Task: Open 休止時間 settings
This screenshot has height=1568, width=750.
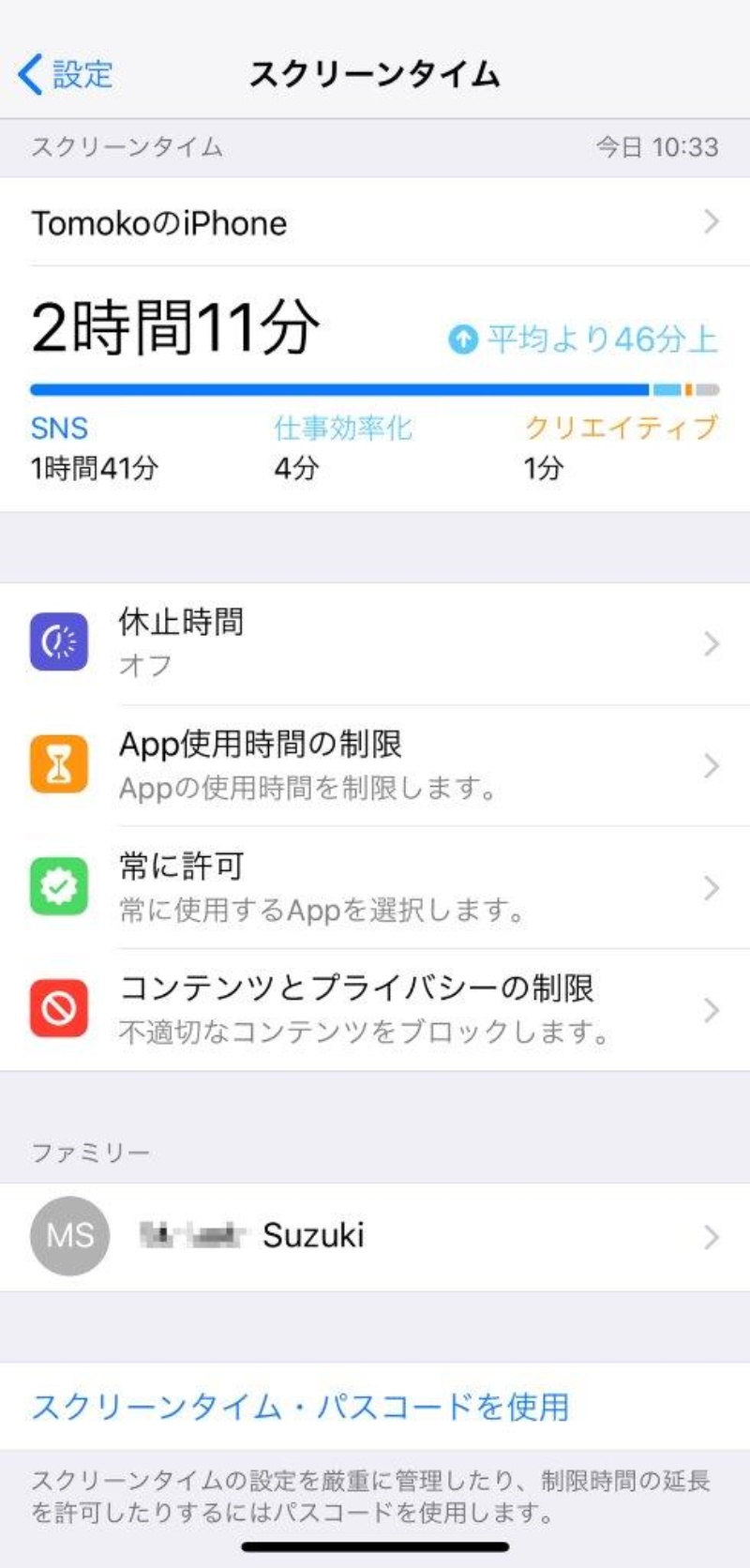Action: pos(375,643)
